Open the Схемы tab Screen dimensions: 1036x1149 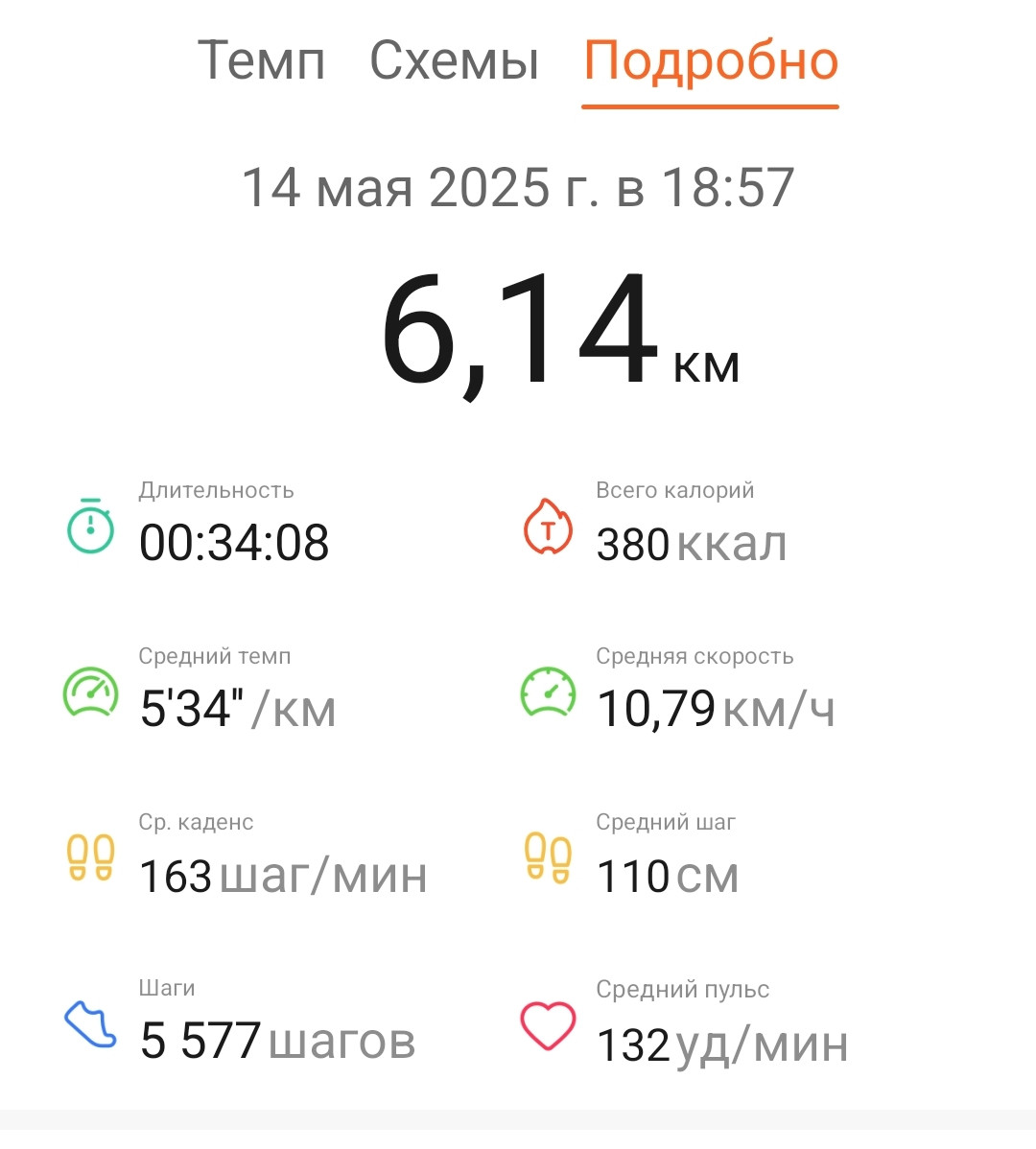pyautogui.click(x=455, y=60)
